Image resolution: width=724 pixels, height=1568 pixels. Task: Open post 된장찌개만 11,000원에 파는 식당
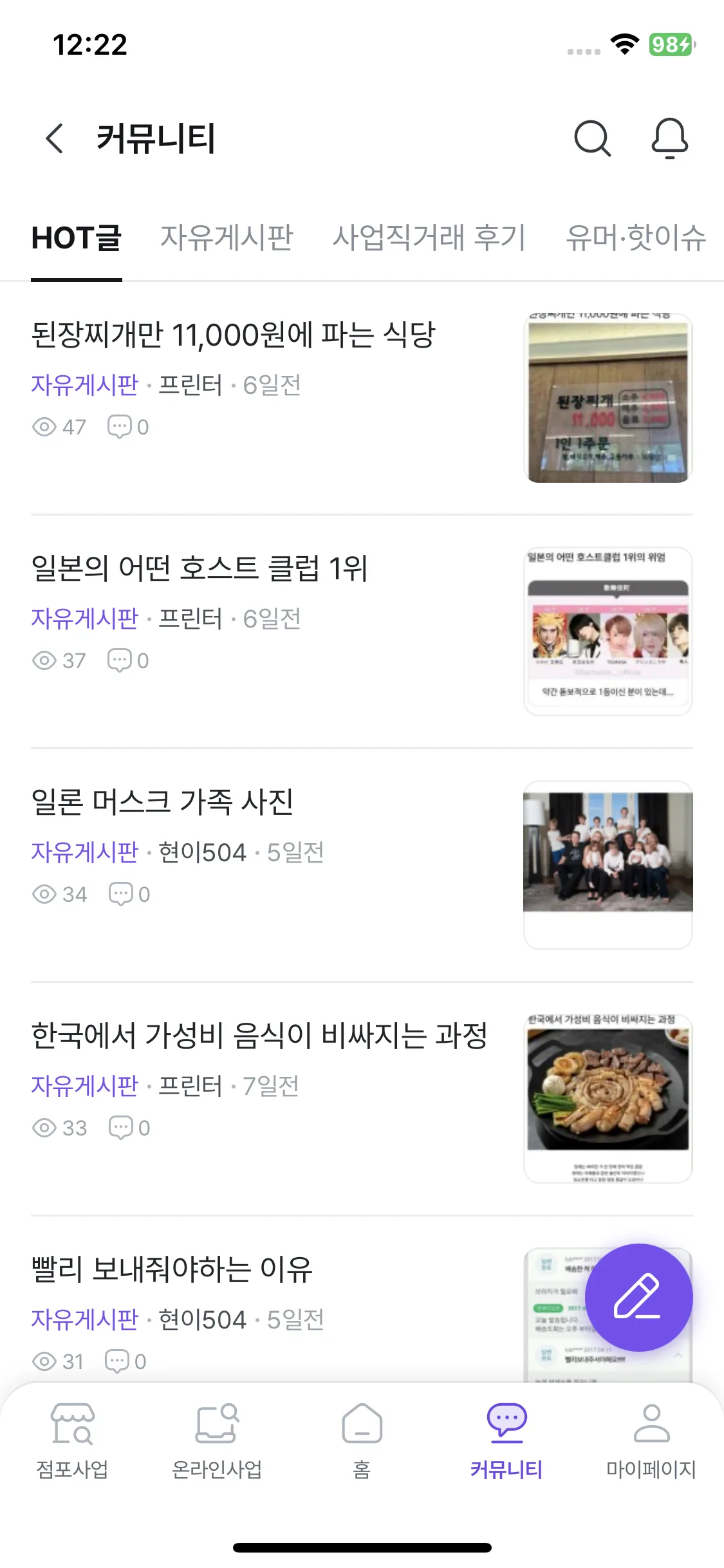pos(233,335)
